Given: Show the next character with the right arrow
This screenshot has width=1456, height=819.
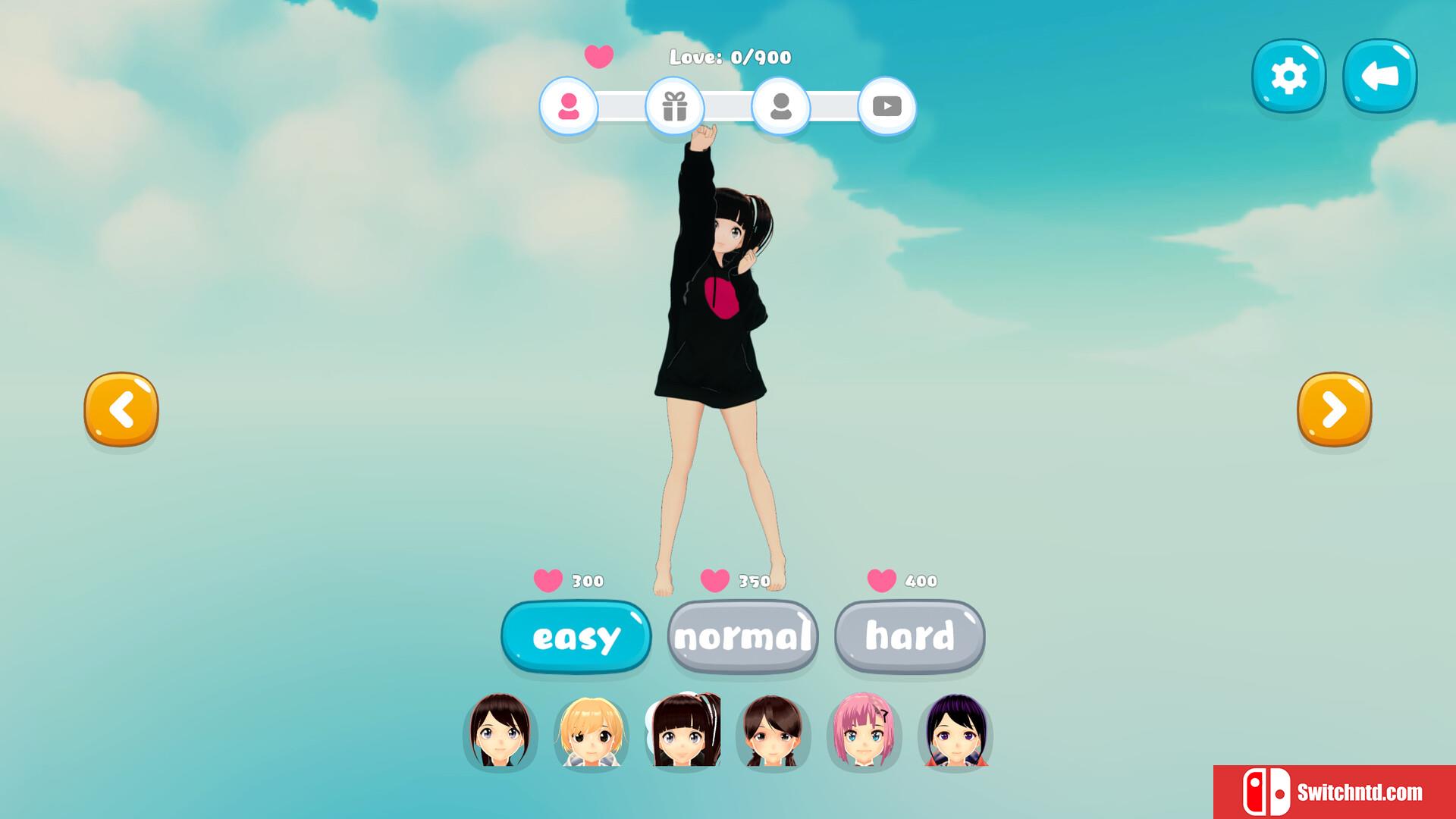Looking at the screenshot, I should tap(1334, 409).
